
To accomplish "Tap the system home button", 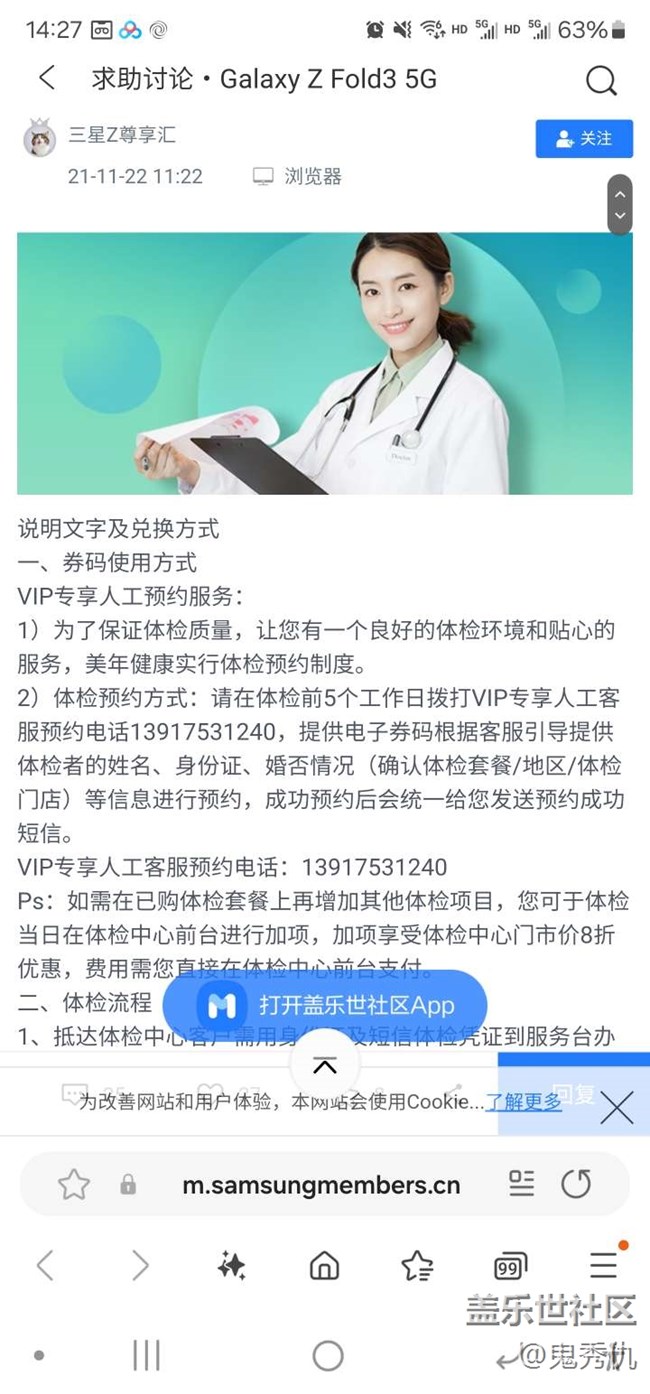I will [x=328, y=1356].
